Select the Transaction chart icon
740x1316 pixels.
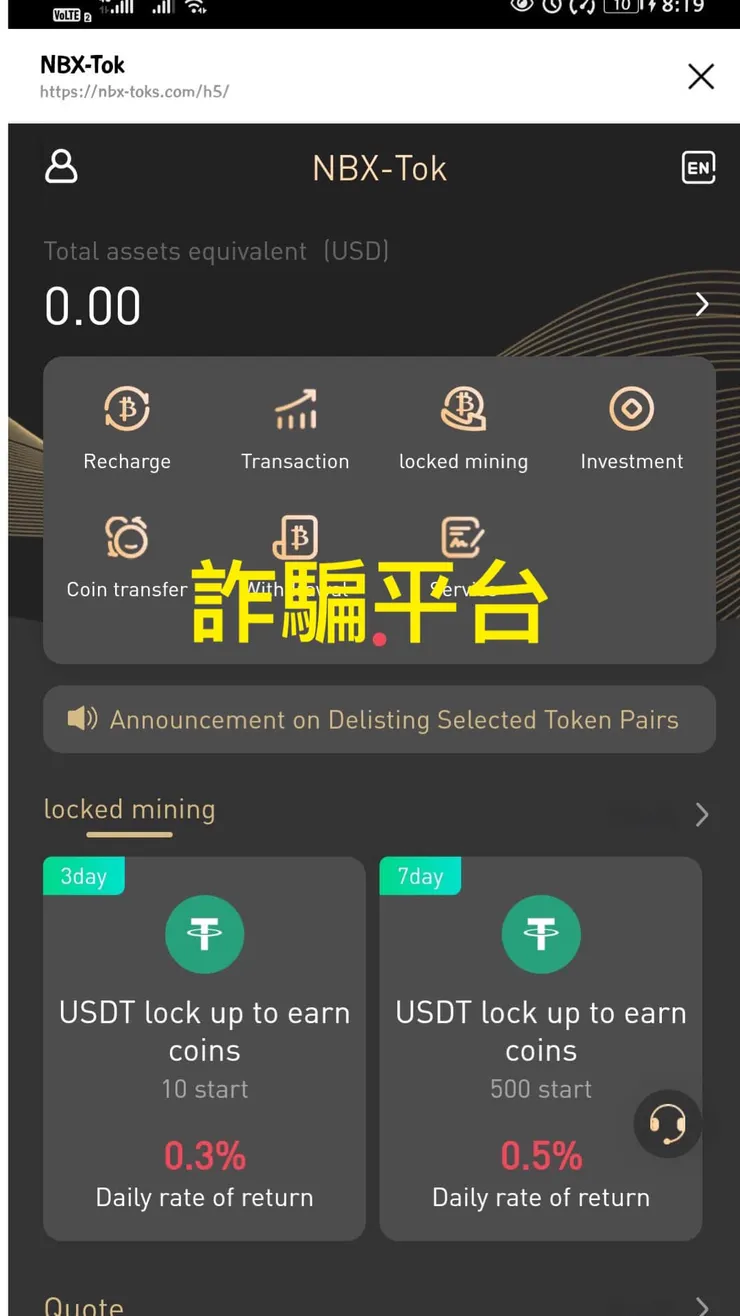(x=295, y=408)
